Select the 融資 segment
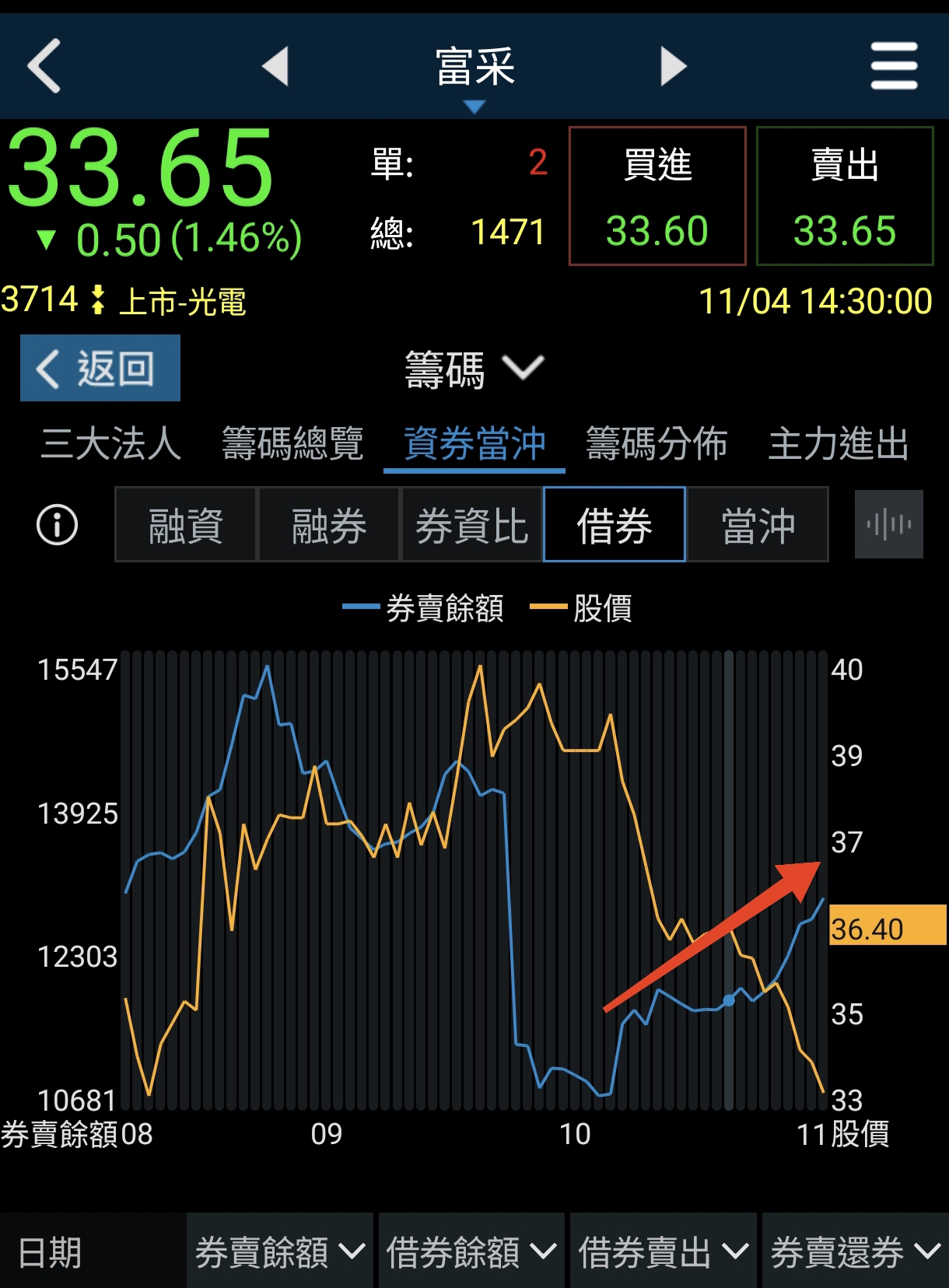The width and height of the screenshot is (949, 1288). [186, 525]
